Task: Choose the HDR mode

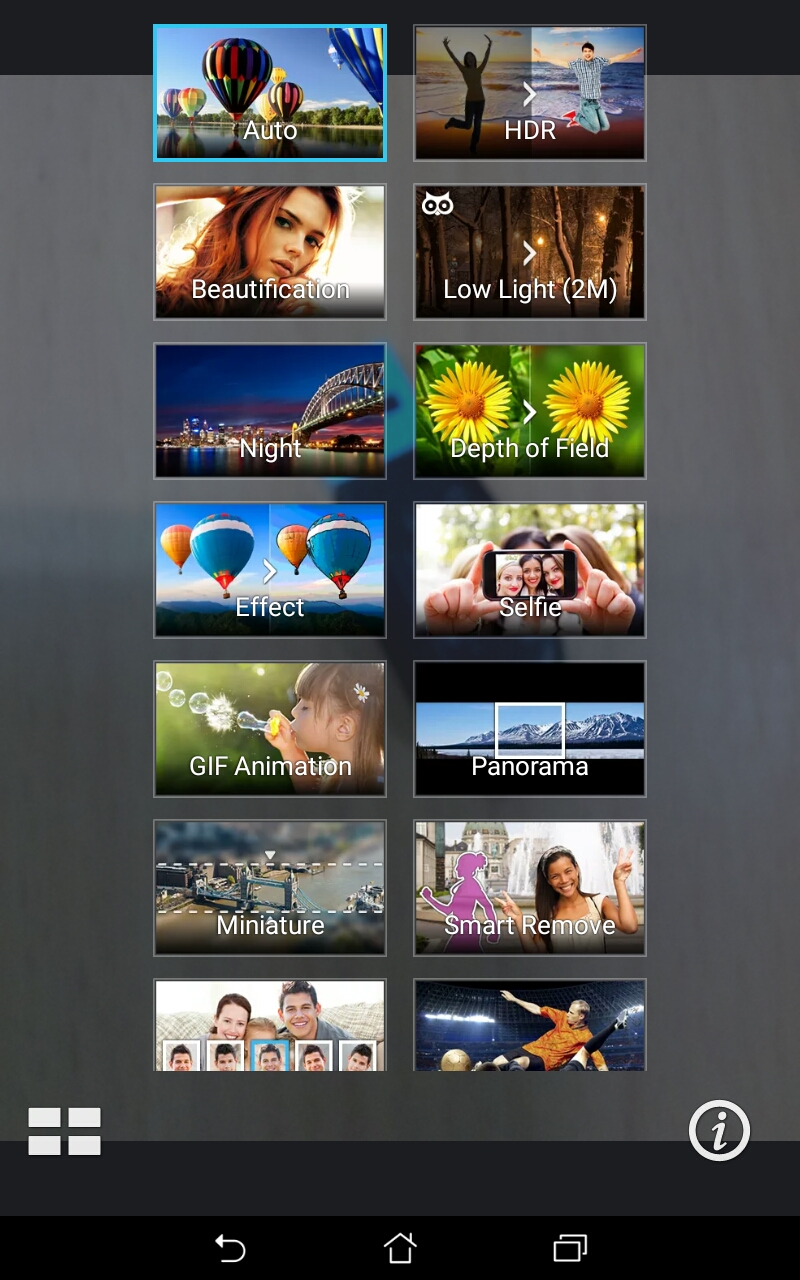Action: tap(530, 93)
